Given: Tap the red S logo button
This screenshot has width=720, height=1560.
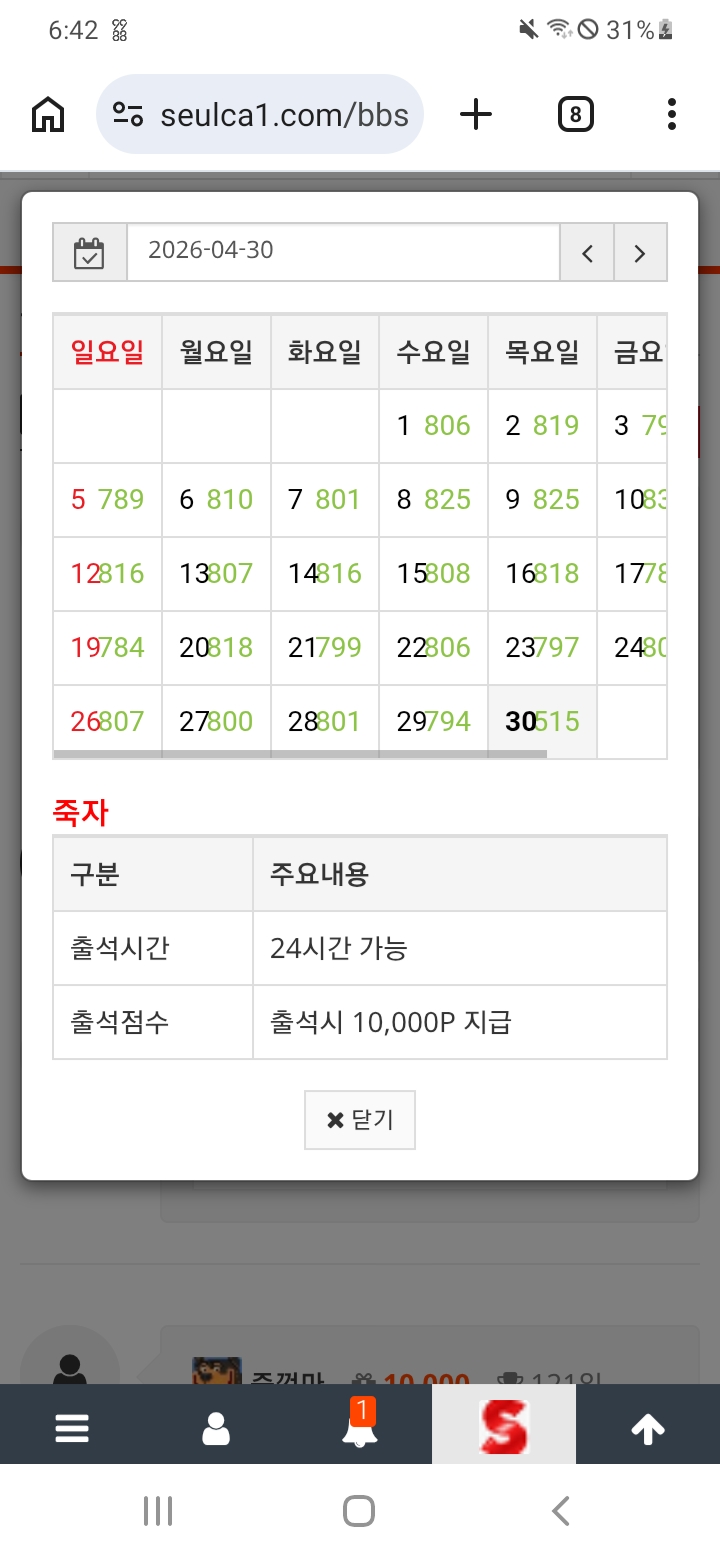Looking at the screenshot, I should tap(504, 1426).
